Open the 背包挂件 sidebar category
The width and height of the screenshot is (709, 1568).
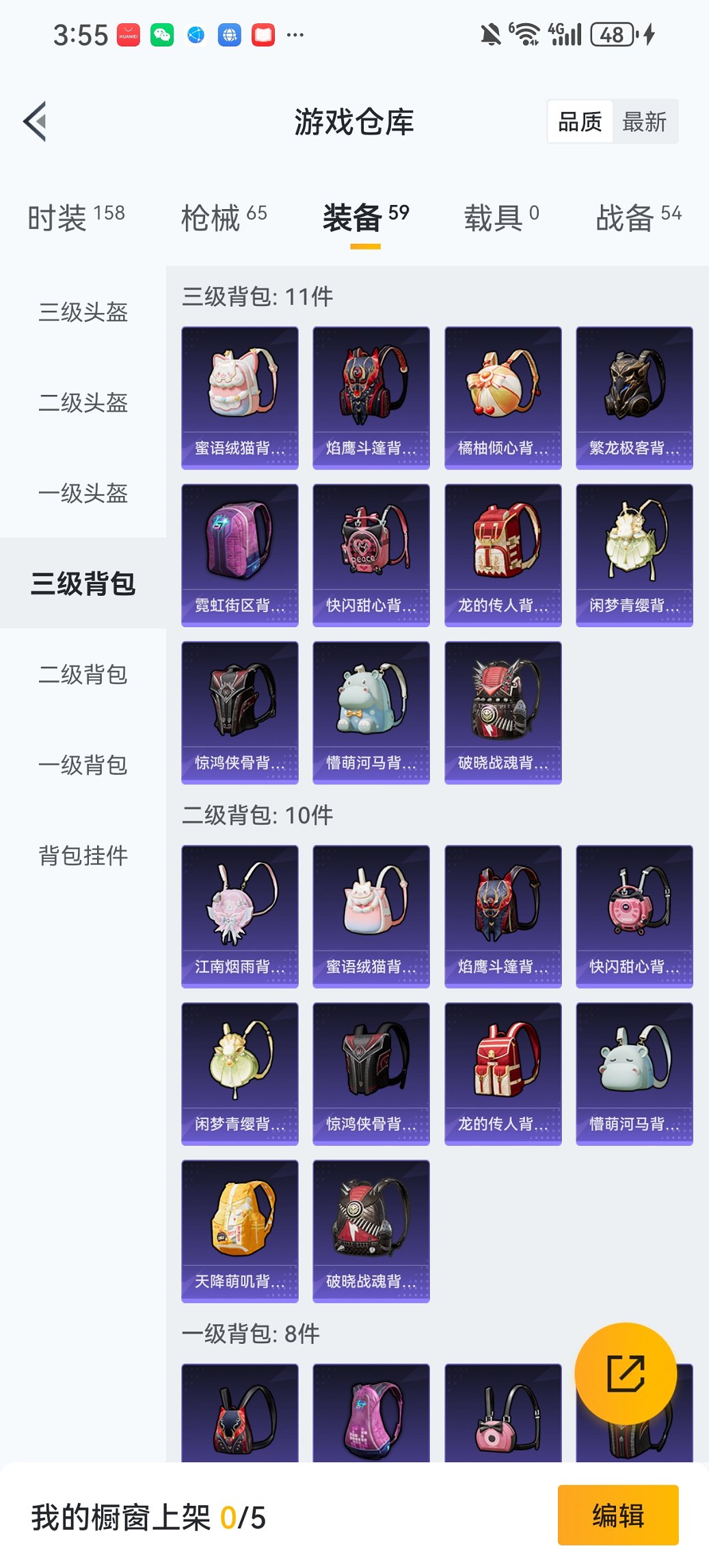pyautogui.click(x=83, y=855)
